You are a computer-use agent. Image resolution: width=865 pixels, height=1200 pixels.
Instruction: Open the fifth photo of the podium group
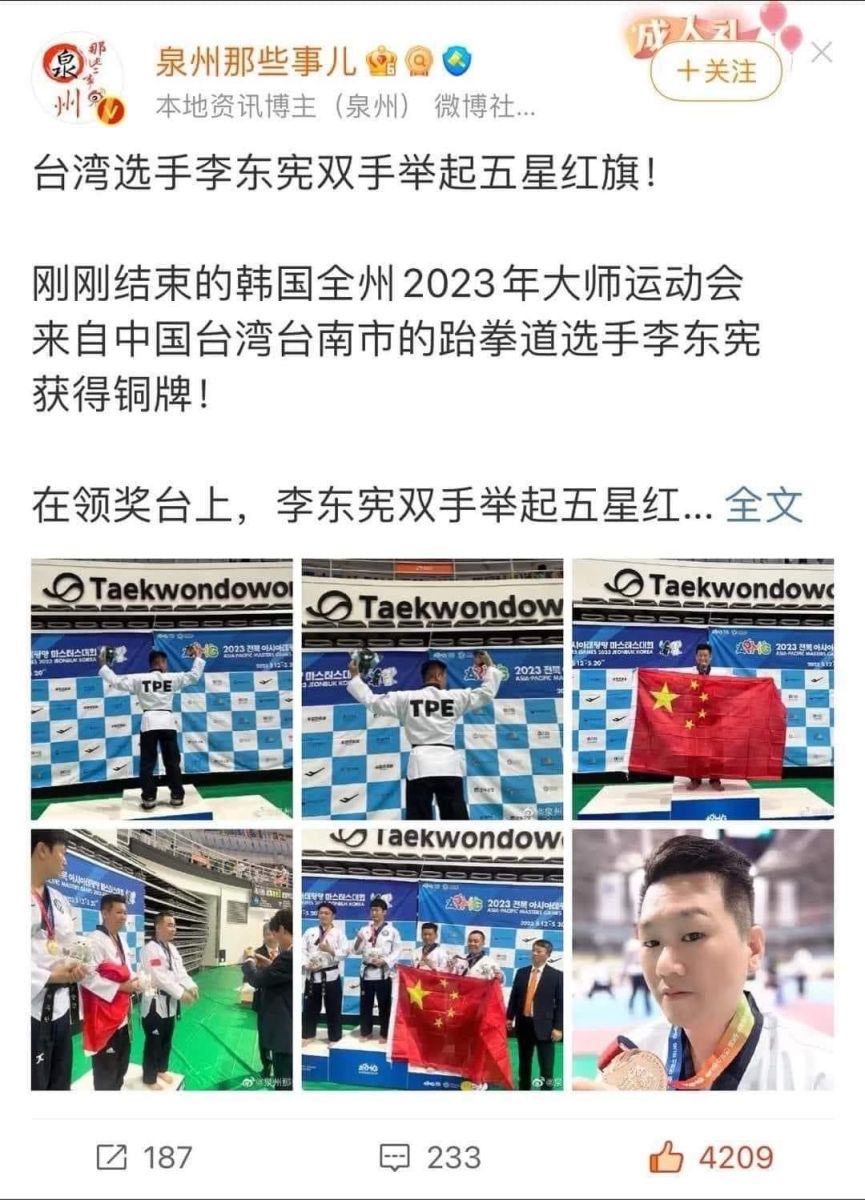(432, 959)
